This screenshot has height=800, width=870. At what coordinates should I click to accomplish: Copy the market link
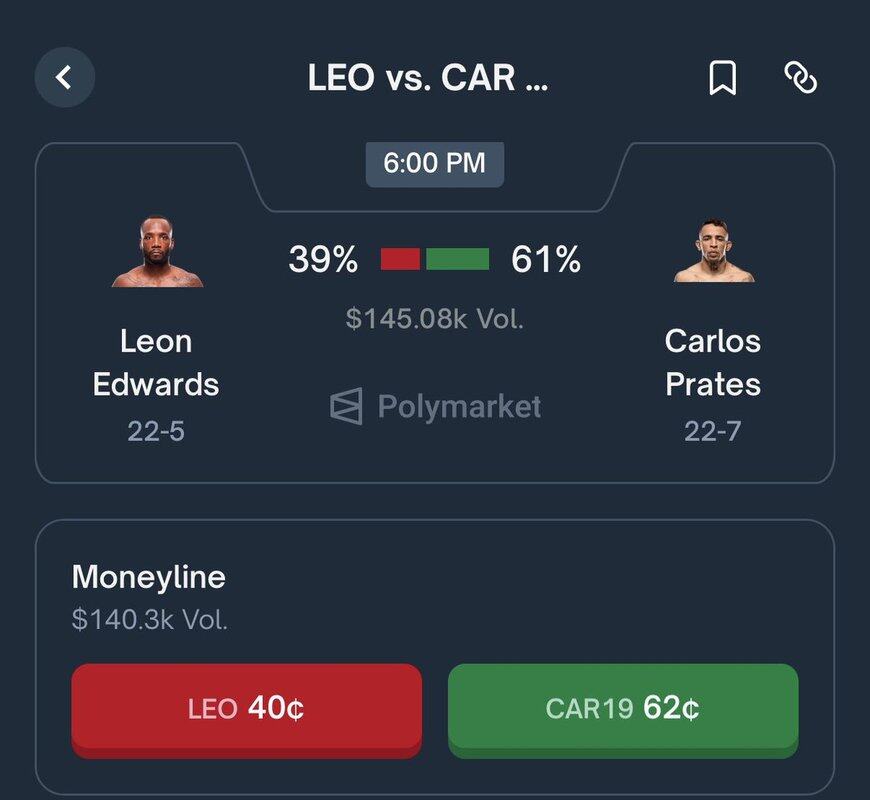801,78
